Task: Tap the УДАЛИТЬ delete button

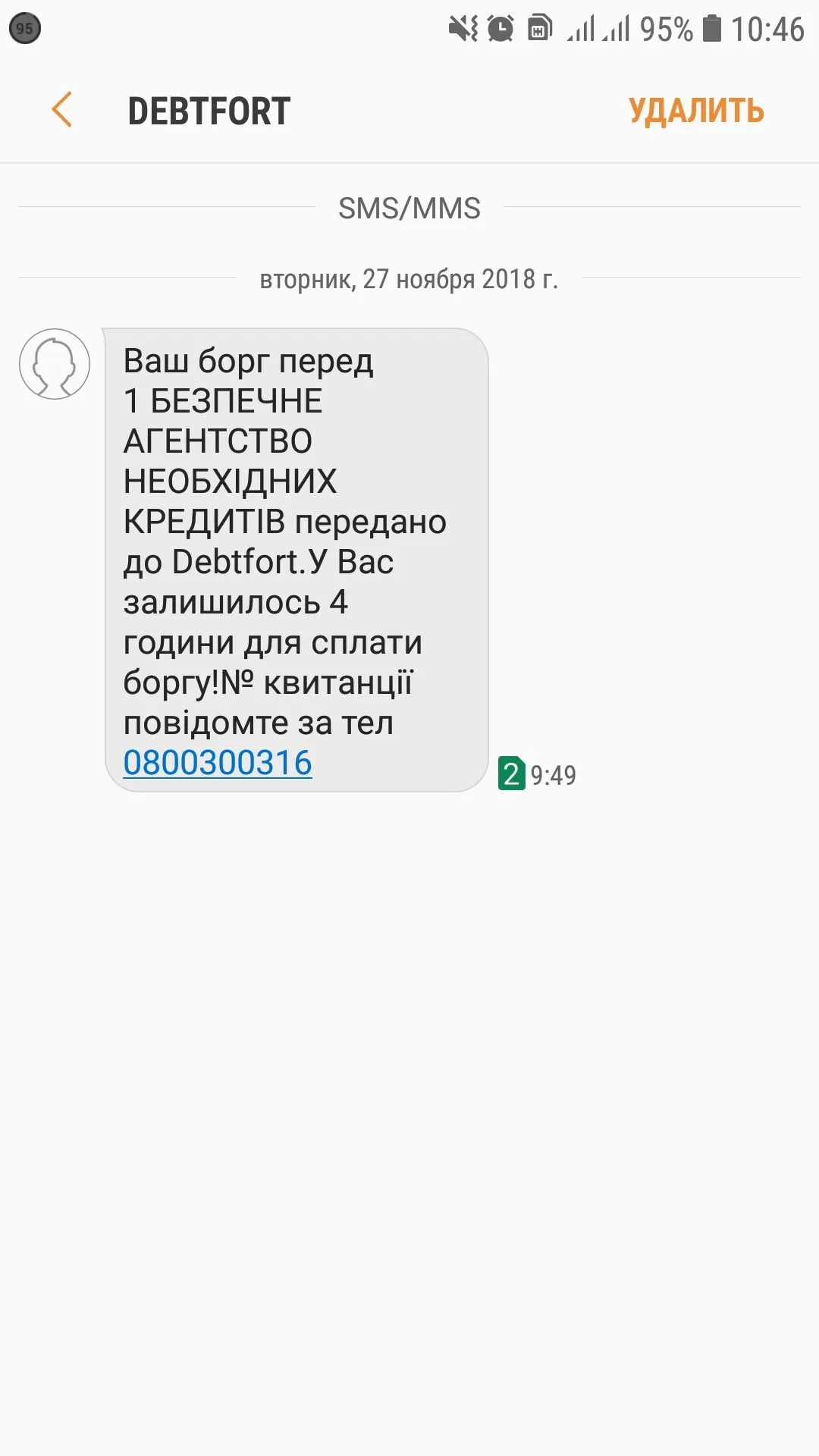Action: click(x=695, y=111)
